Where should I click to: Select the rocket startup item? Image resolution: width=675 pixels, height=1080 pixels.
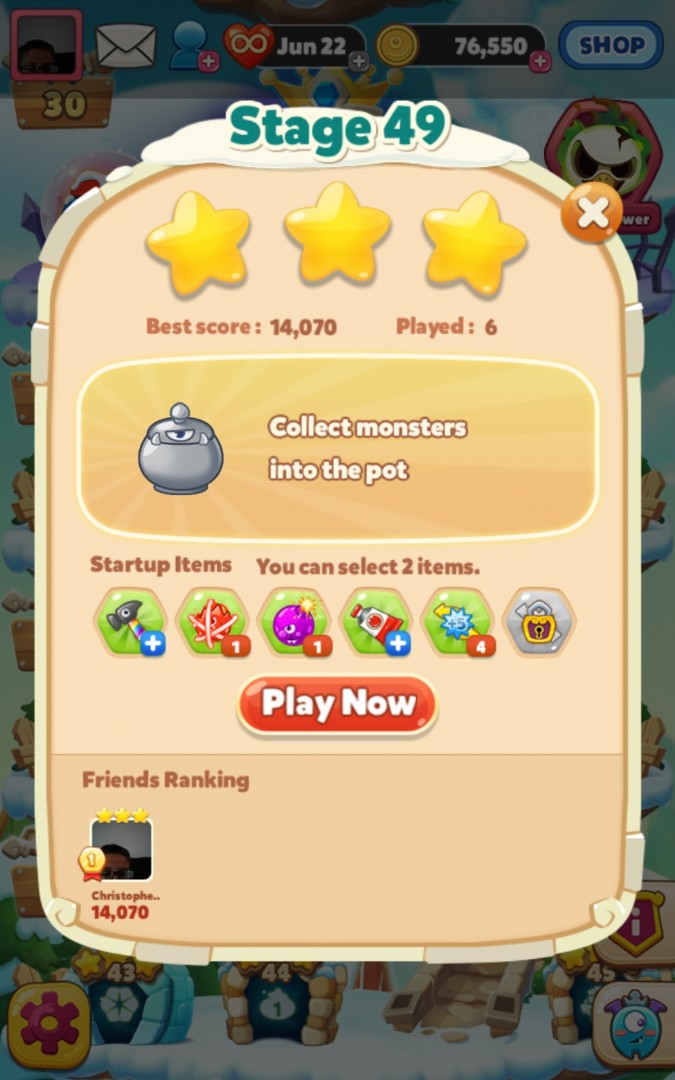click(x=376, y=622)
